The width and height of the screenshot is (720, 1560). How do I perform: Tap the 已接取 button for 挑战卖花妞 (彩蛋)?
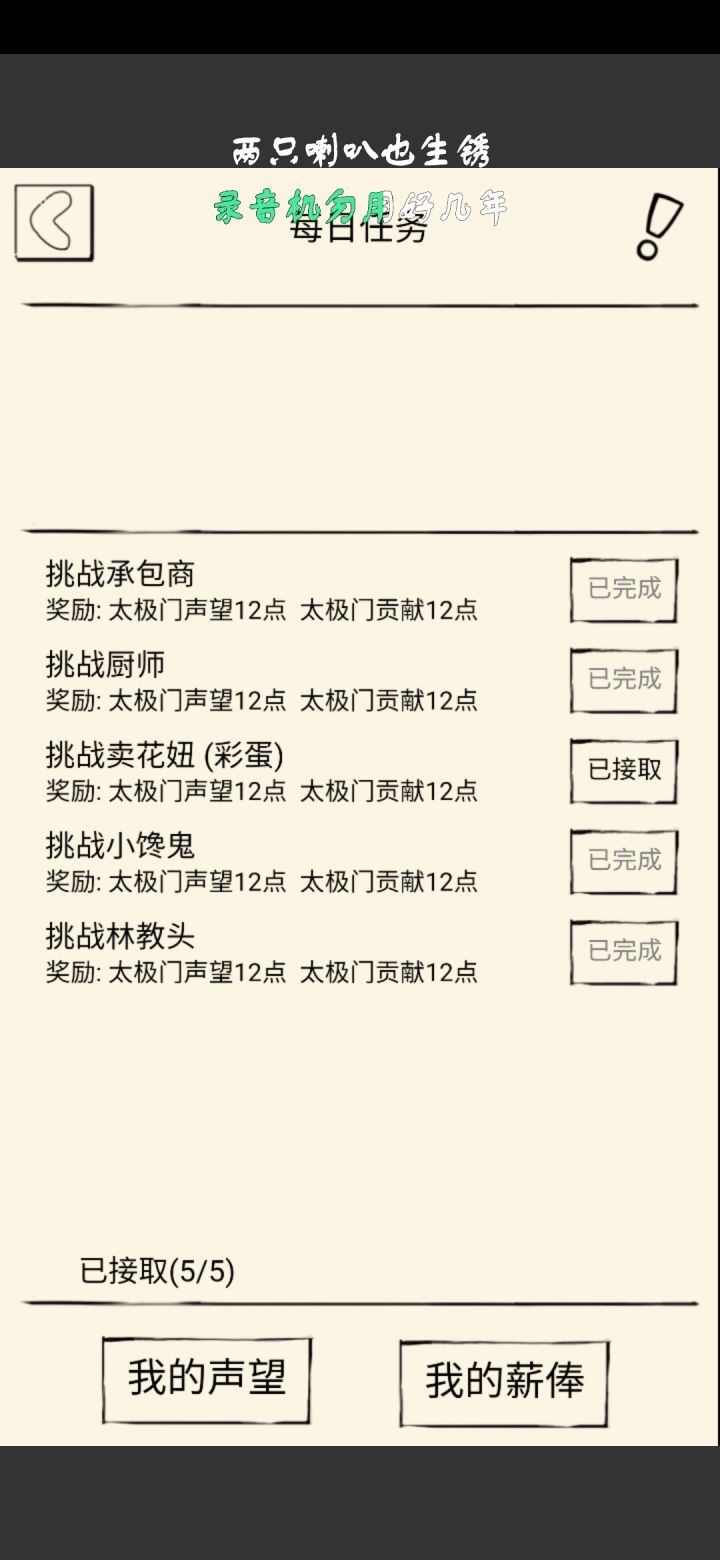[x=622, y=770]
